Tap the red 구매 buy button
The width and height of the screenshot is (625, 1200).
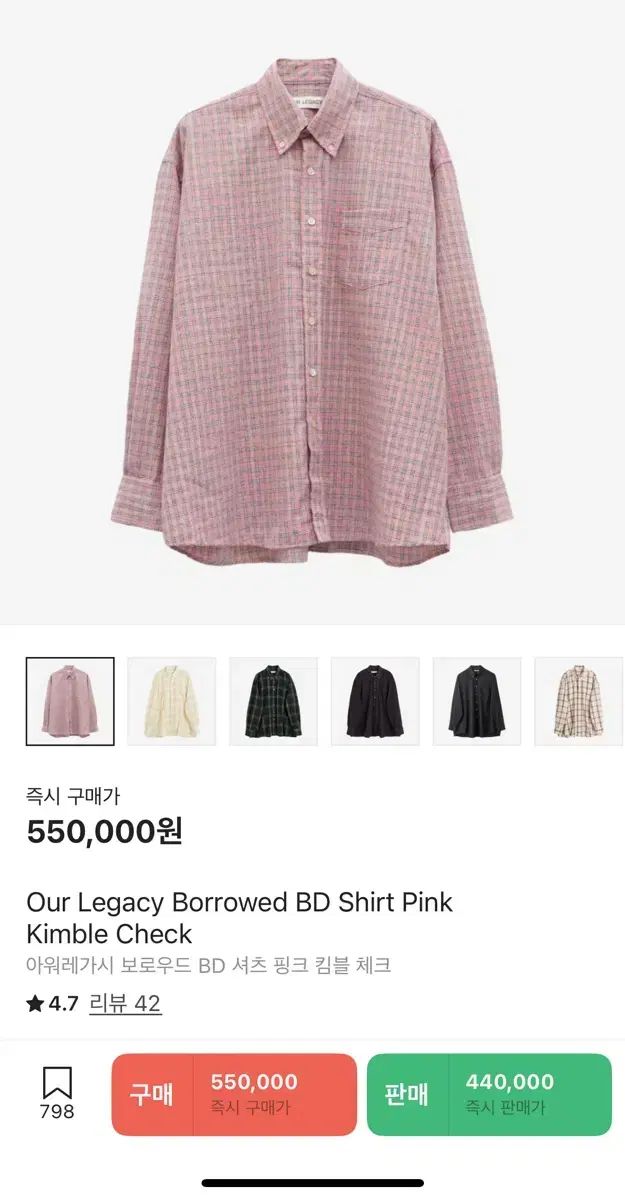point(234,1094)
